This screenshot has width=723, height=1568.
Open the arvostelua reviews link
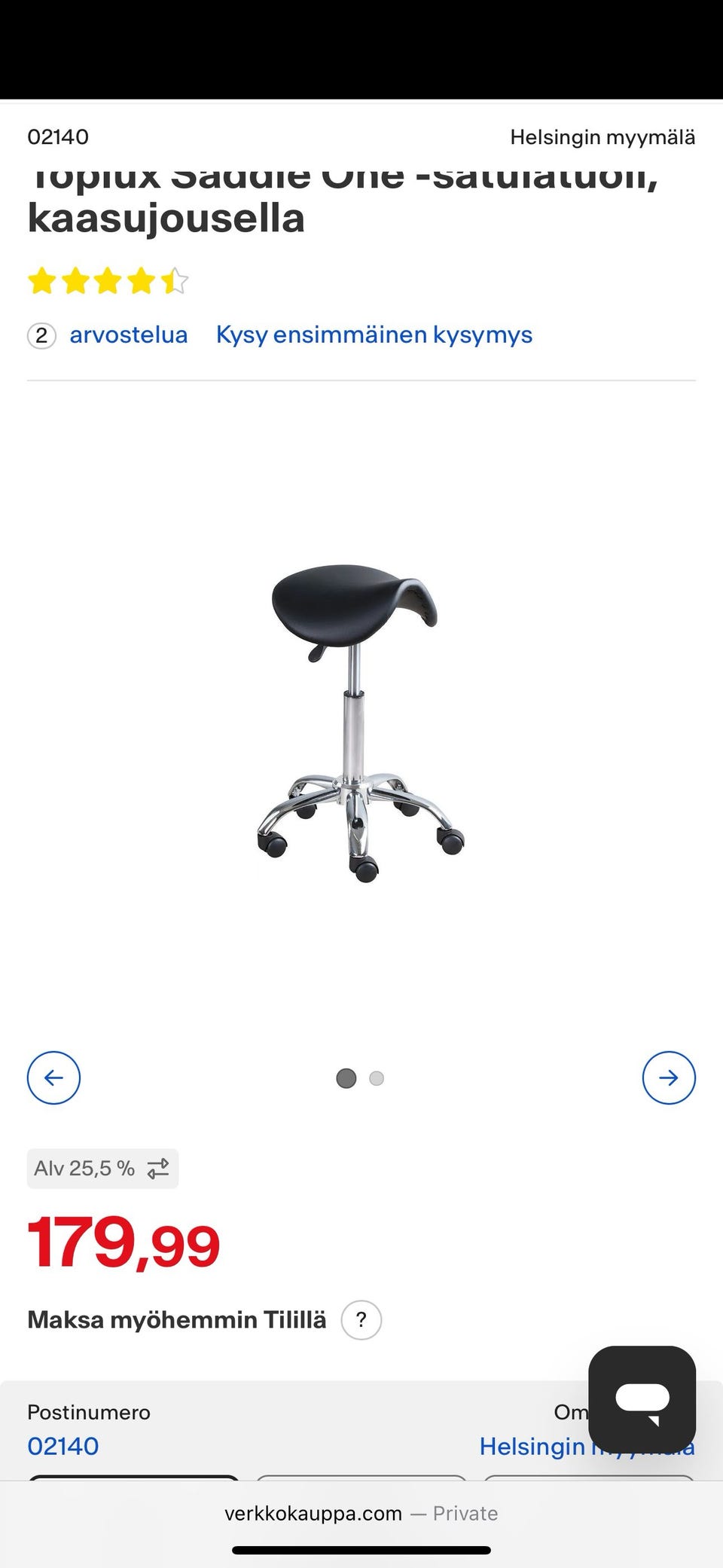coord(128,335)
